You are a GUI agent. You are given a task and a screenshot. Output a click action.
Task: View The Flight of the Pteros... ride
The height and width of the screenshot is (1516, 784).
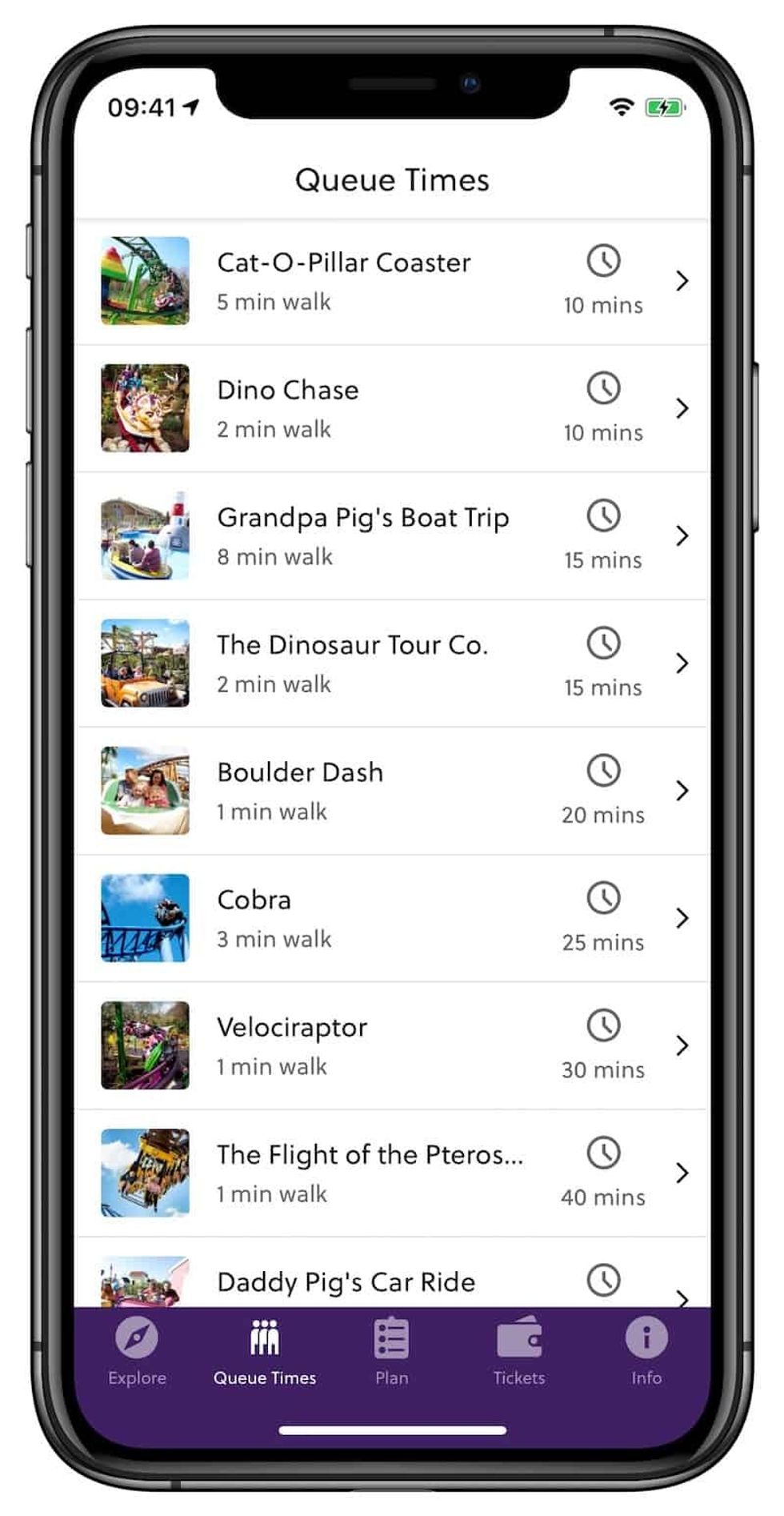point(392,1172)
